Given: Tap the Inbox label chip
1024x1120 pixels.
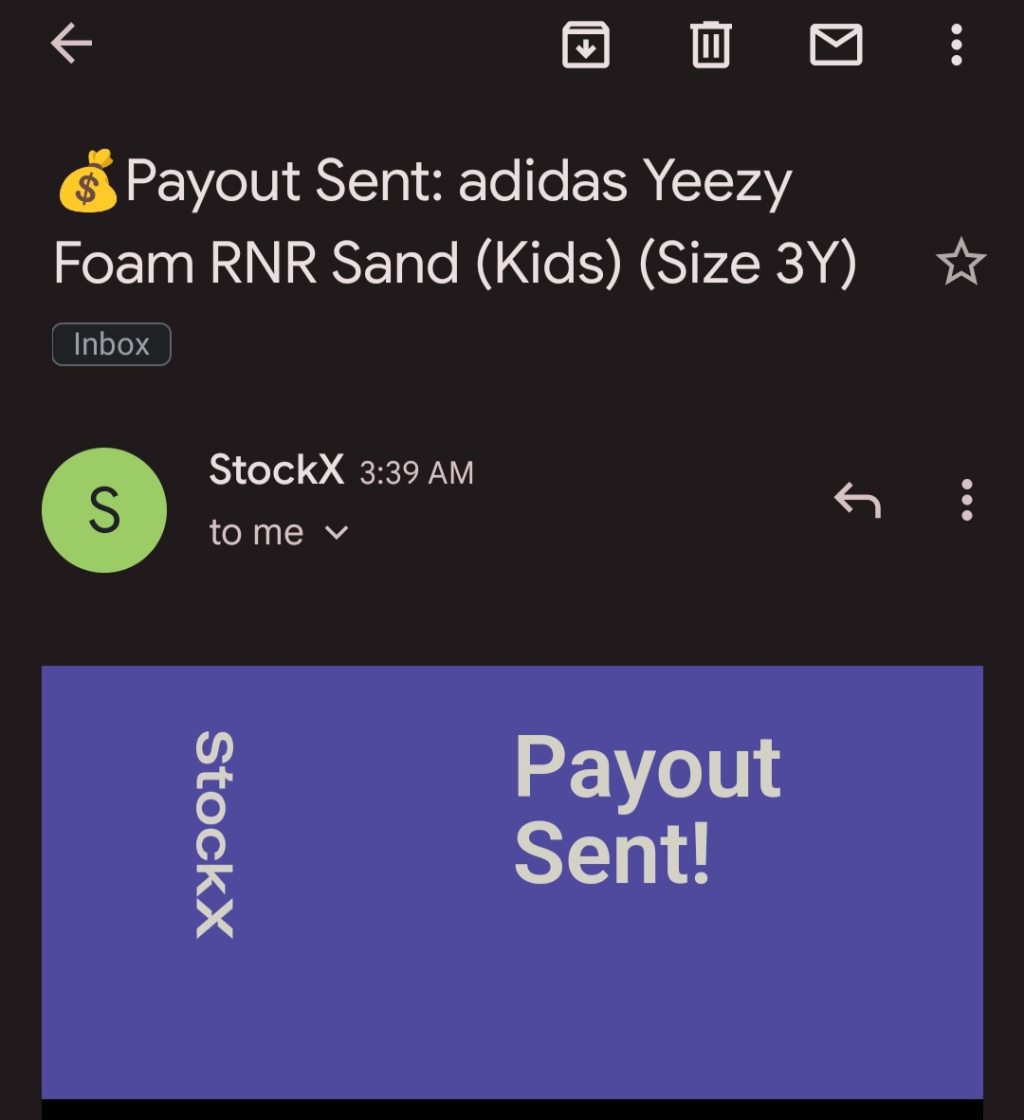Looking at the screenshot, I should [x=111, y=345].
